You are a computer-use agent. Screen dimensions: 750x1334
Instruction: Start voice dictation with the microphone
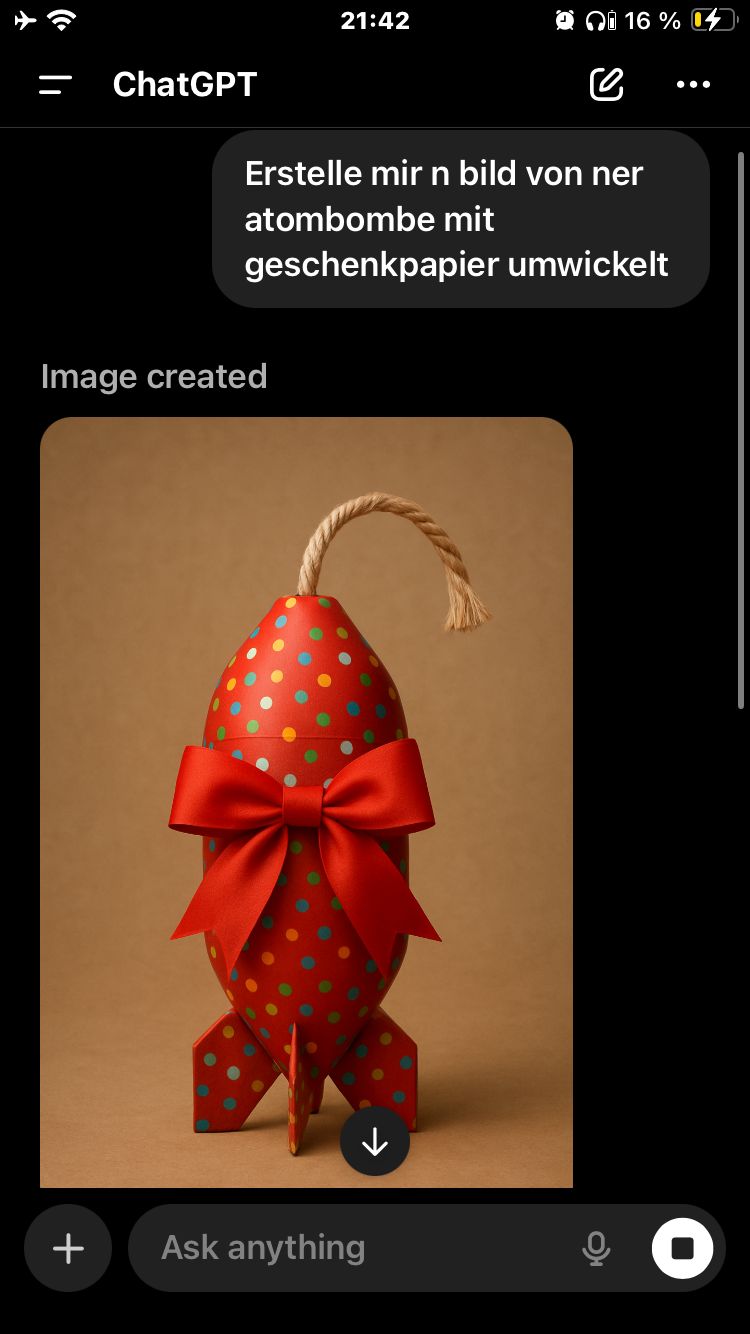596,1248
